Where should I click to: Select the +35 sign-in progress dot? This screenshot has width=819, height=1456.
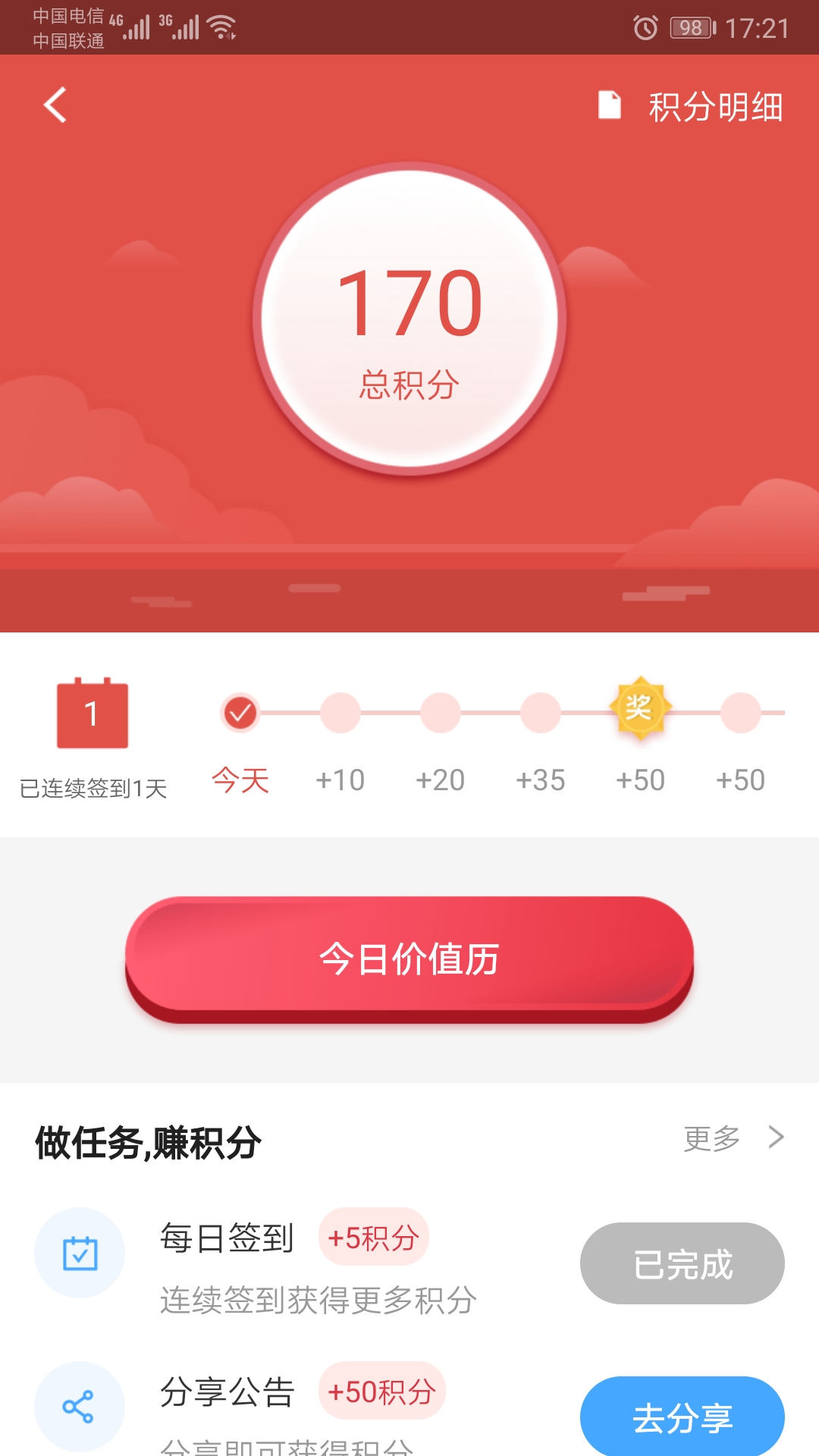[541, 711]
